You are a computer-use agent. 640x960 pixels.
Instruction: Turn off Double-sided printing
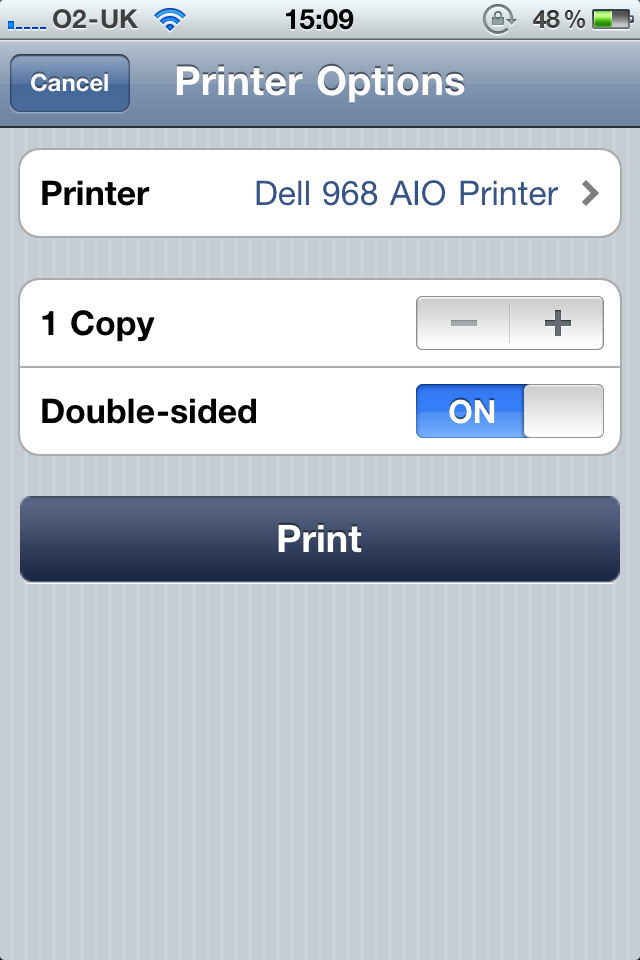(x=510, y=411)
